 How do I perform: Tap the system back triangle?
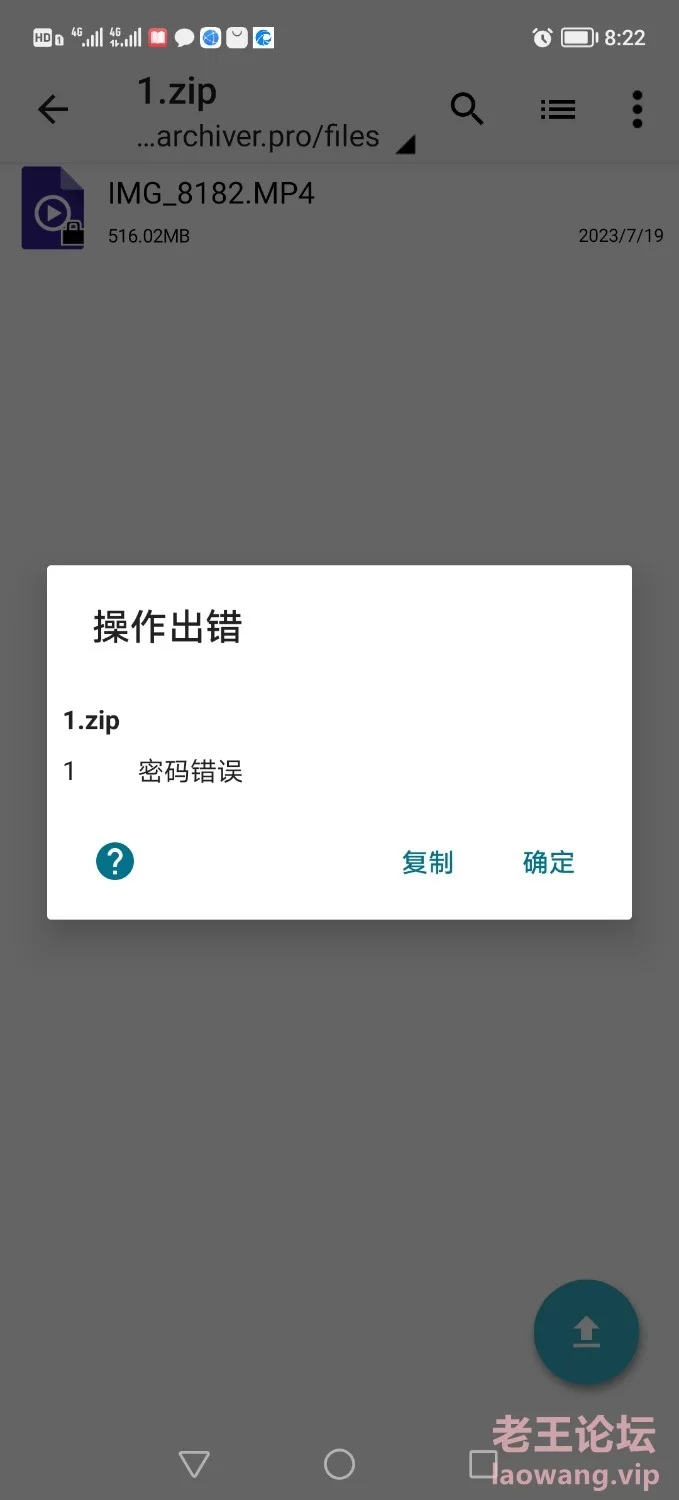(x=194, y=1465)
